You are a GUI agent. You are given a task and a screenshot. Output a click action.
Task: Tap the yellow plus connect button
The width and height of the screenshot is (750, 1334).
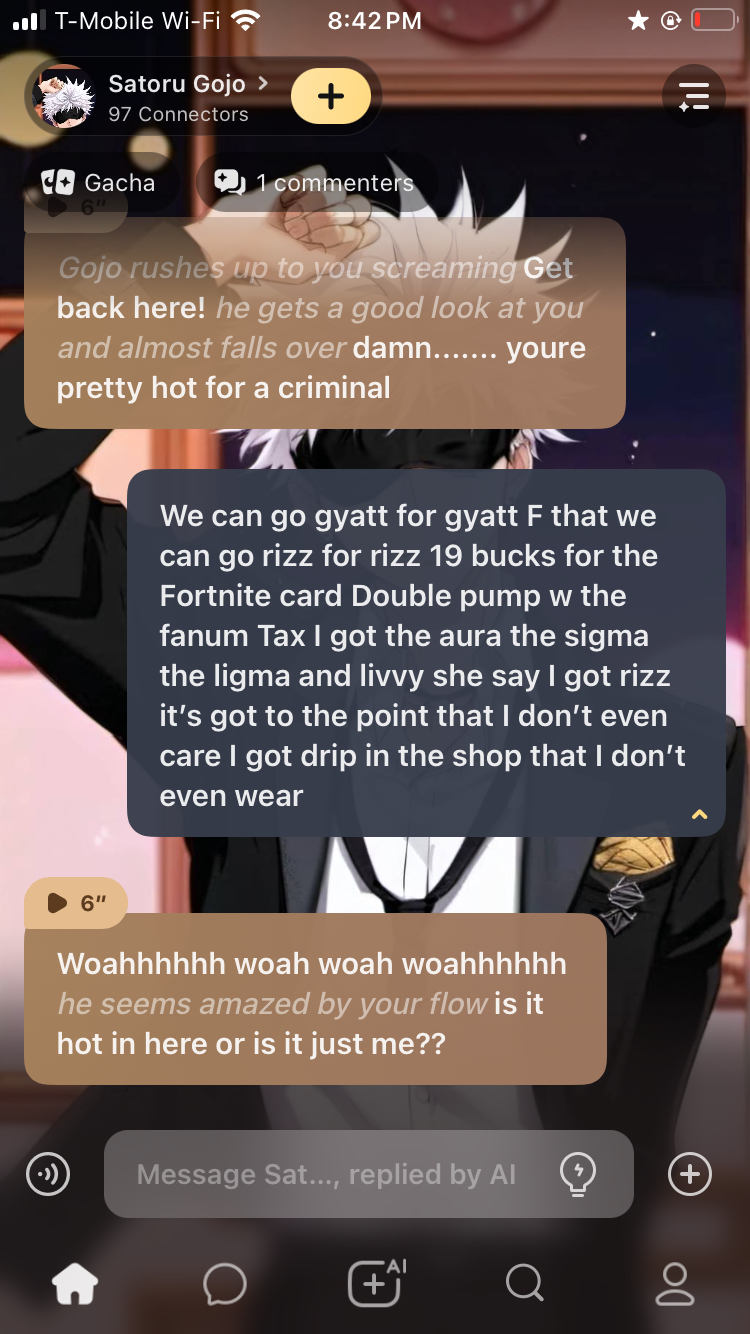[x=330, y=97]
